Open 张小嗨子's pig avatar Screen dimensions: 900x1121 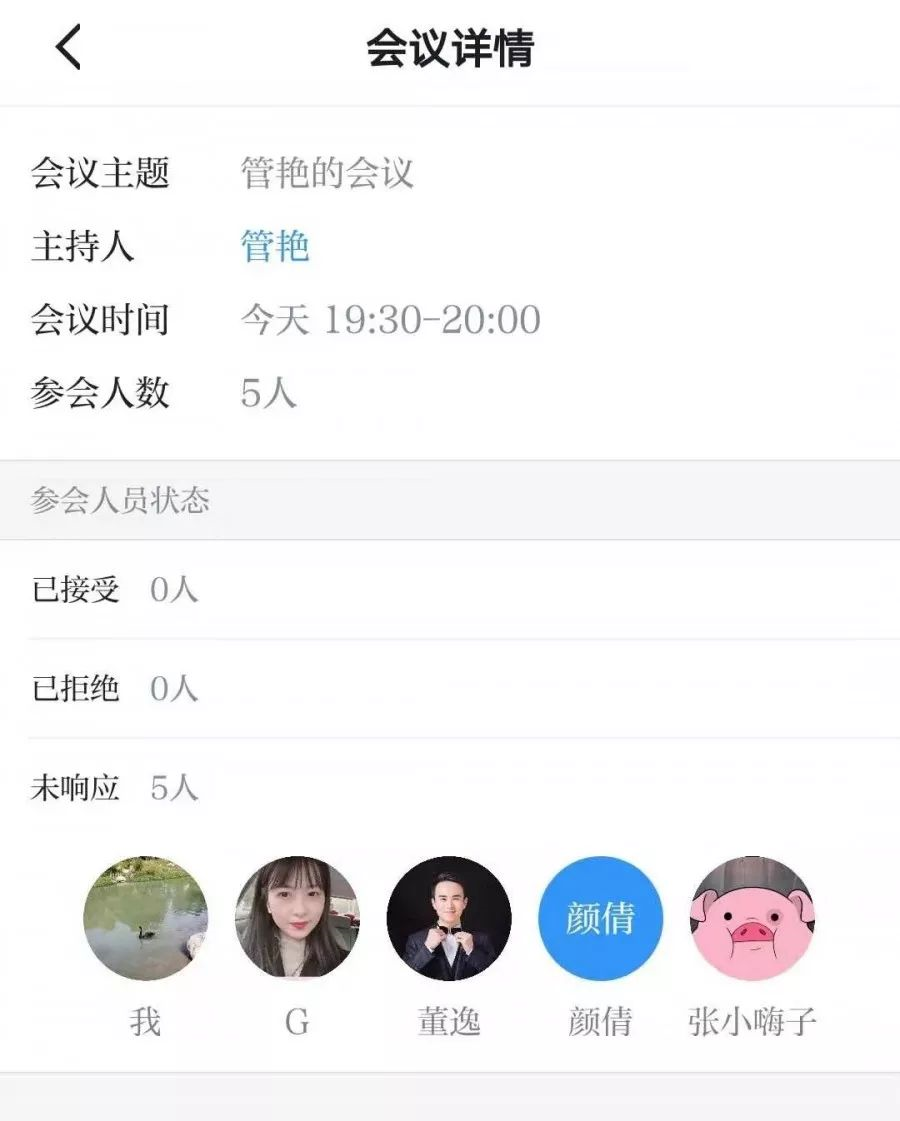753,918
